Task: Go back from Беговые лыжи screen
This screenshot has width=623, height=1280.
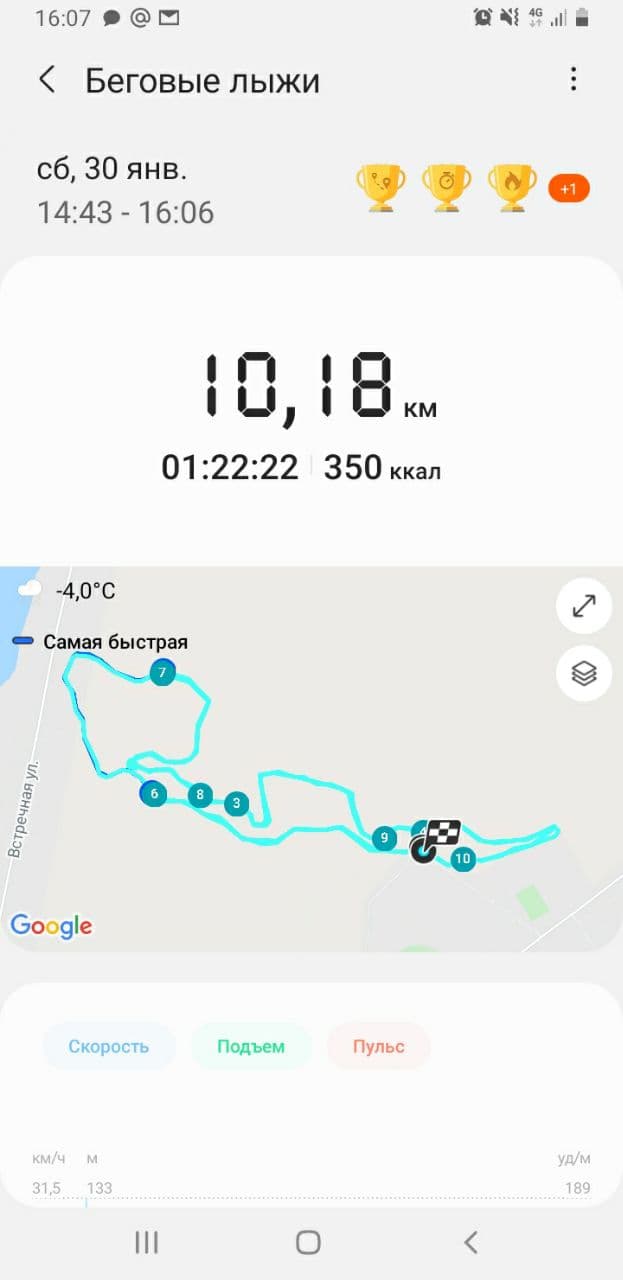Action: 47,80
